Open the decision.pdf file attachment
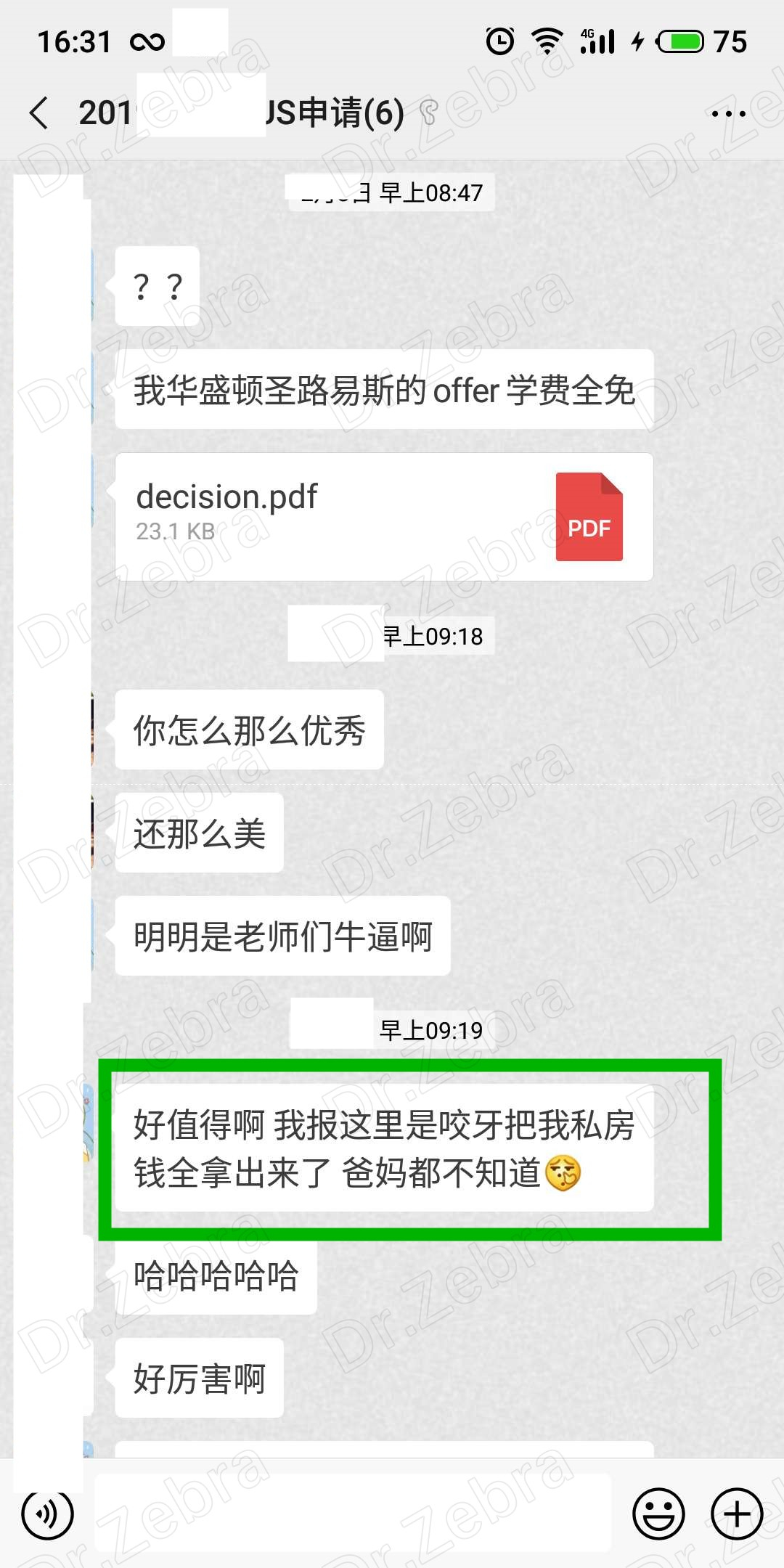Image resolution: width=784 pixels, height=1568 pixels. click(x=384, y=517)
